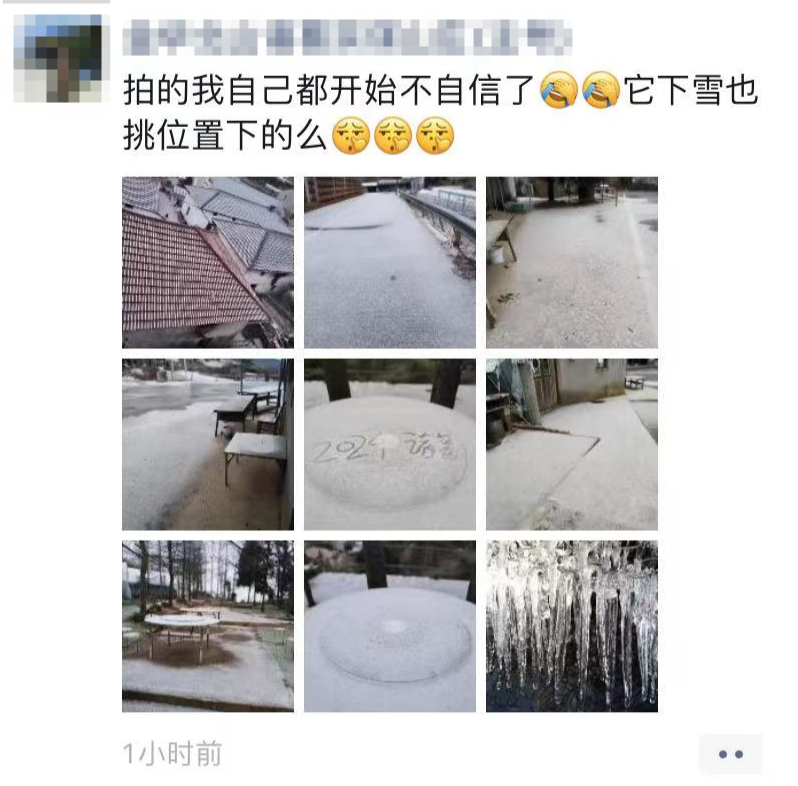
Task: Open the round table among trees photo
Action: pos(208,626)
